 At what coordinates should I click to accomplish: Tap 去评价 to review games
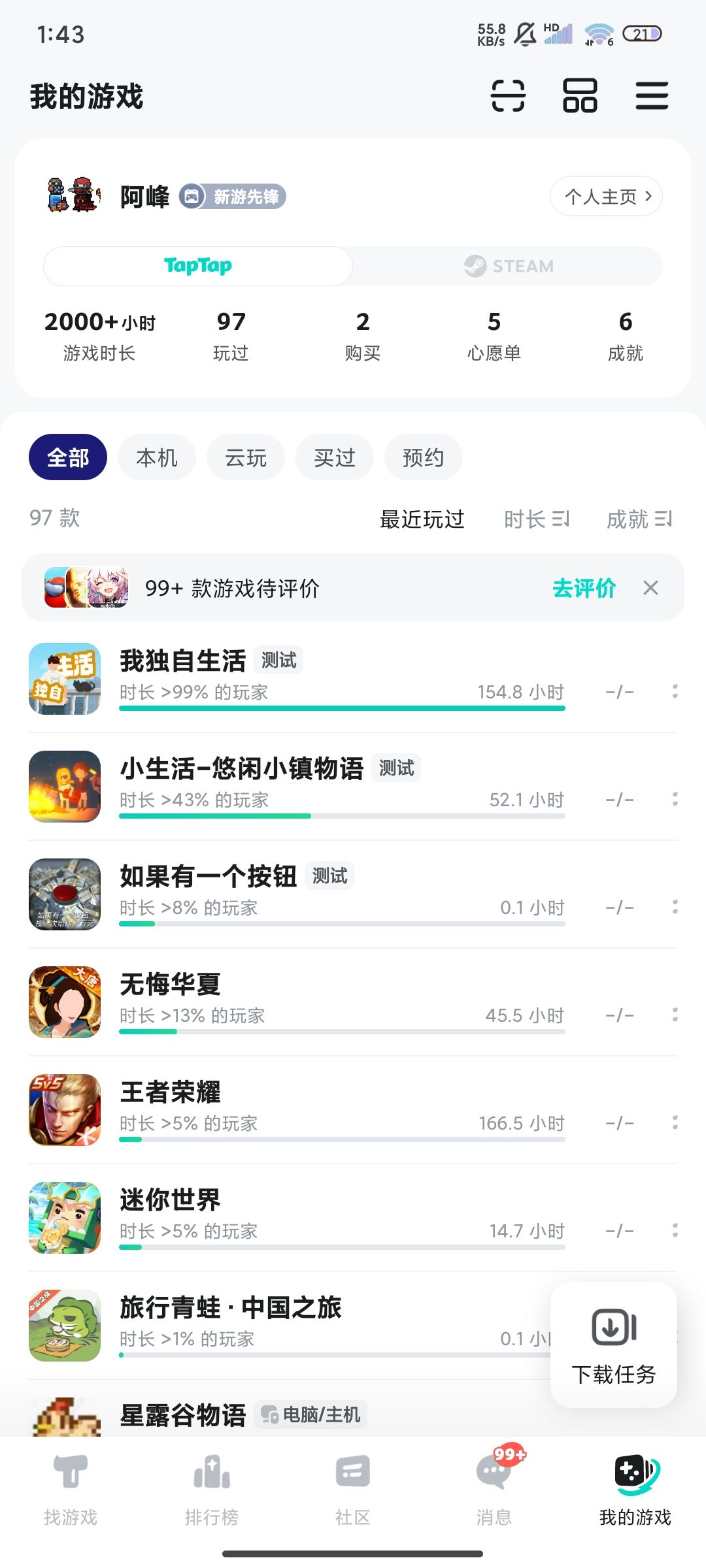pos(584,588)
